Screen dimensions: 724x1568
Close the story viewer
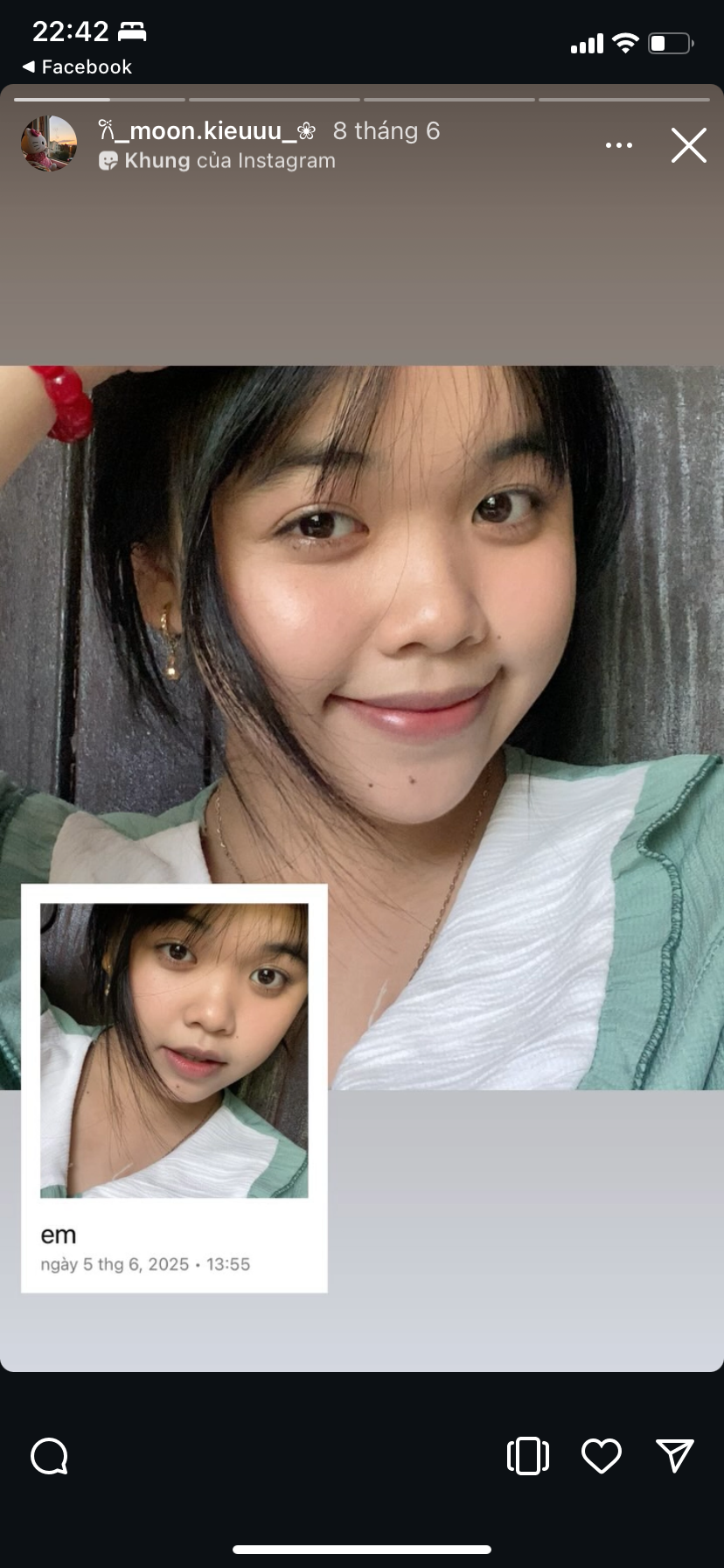coord(688,145)
